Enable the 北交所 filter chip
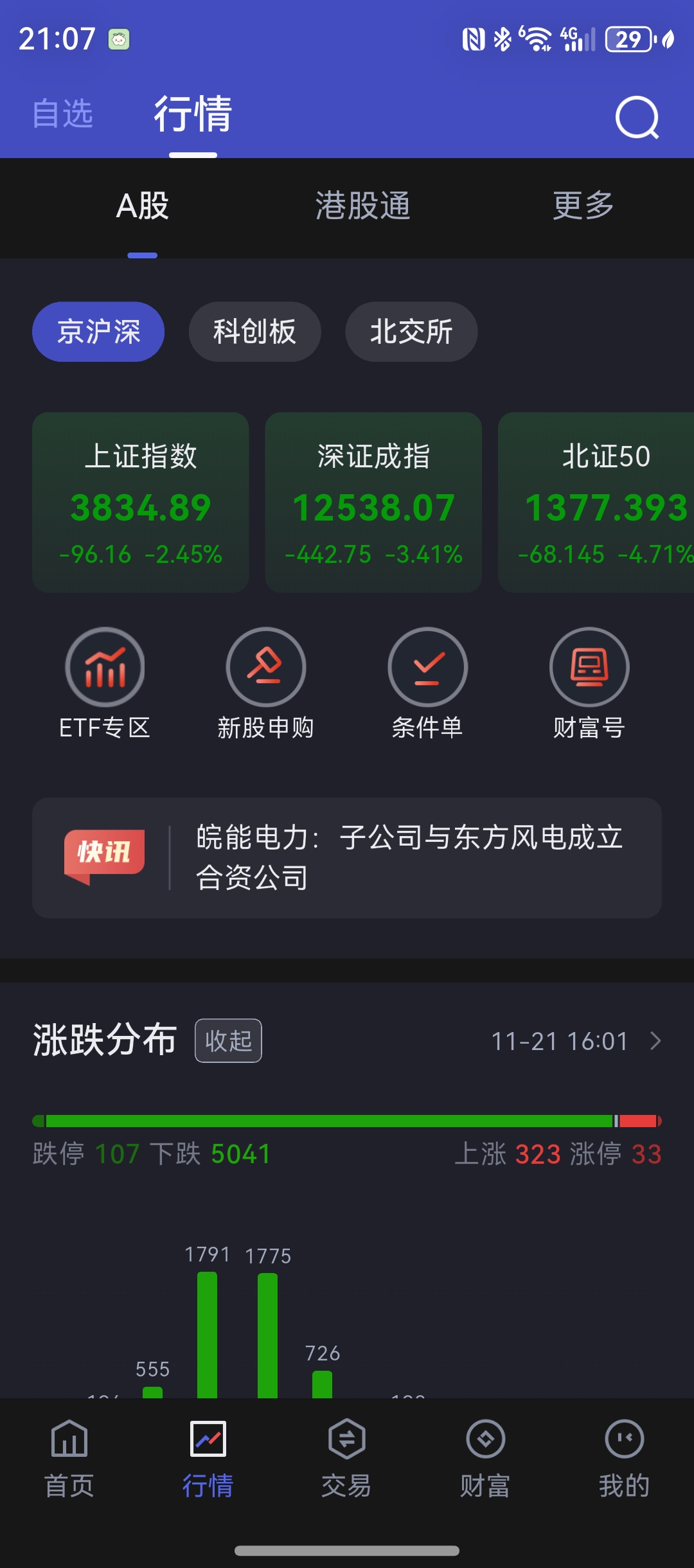Viewport: 694px width, 1568px height. coord(411,331)
